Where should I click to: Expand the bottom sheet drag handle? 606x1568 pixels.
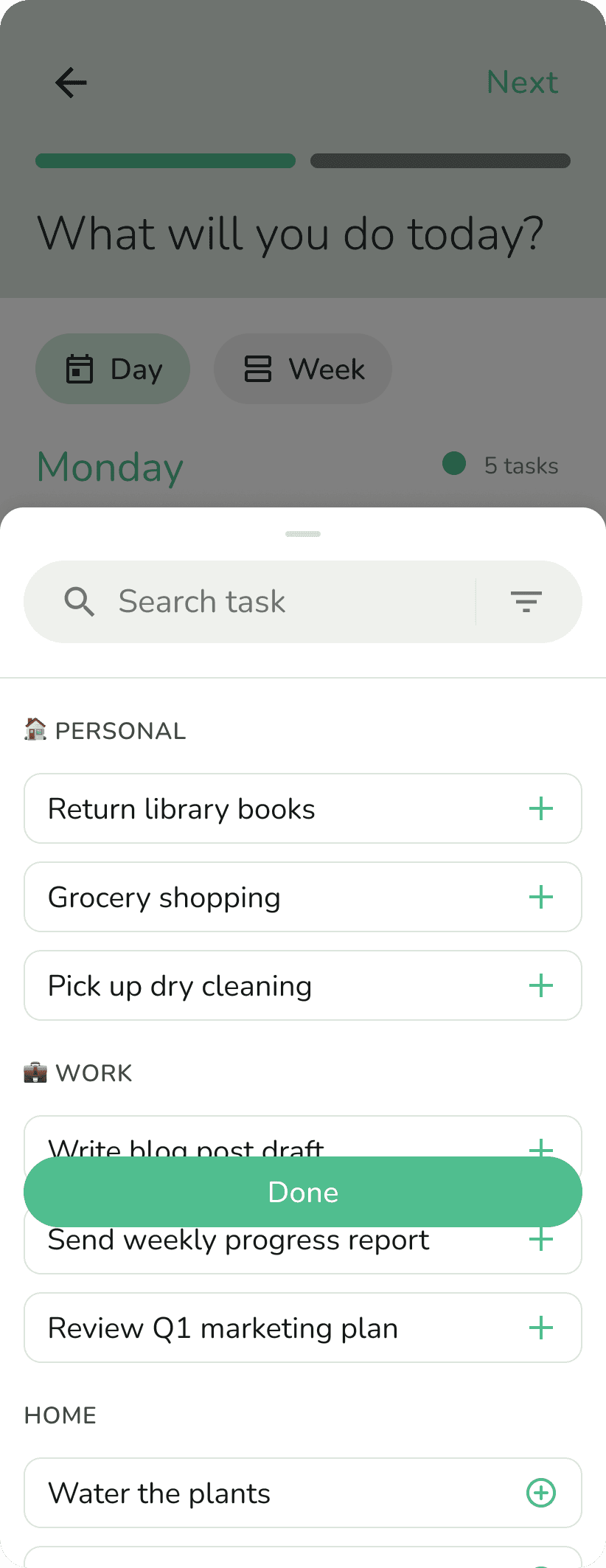click(x=302, y=533)
